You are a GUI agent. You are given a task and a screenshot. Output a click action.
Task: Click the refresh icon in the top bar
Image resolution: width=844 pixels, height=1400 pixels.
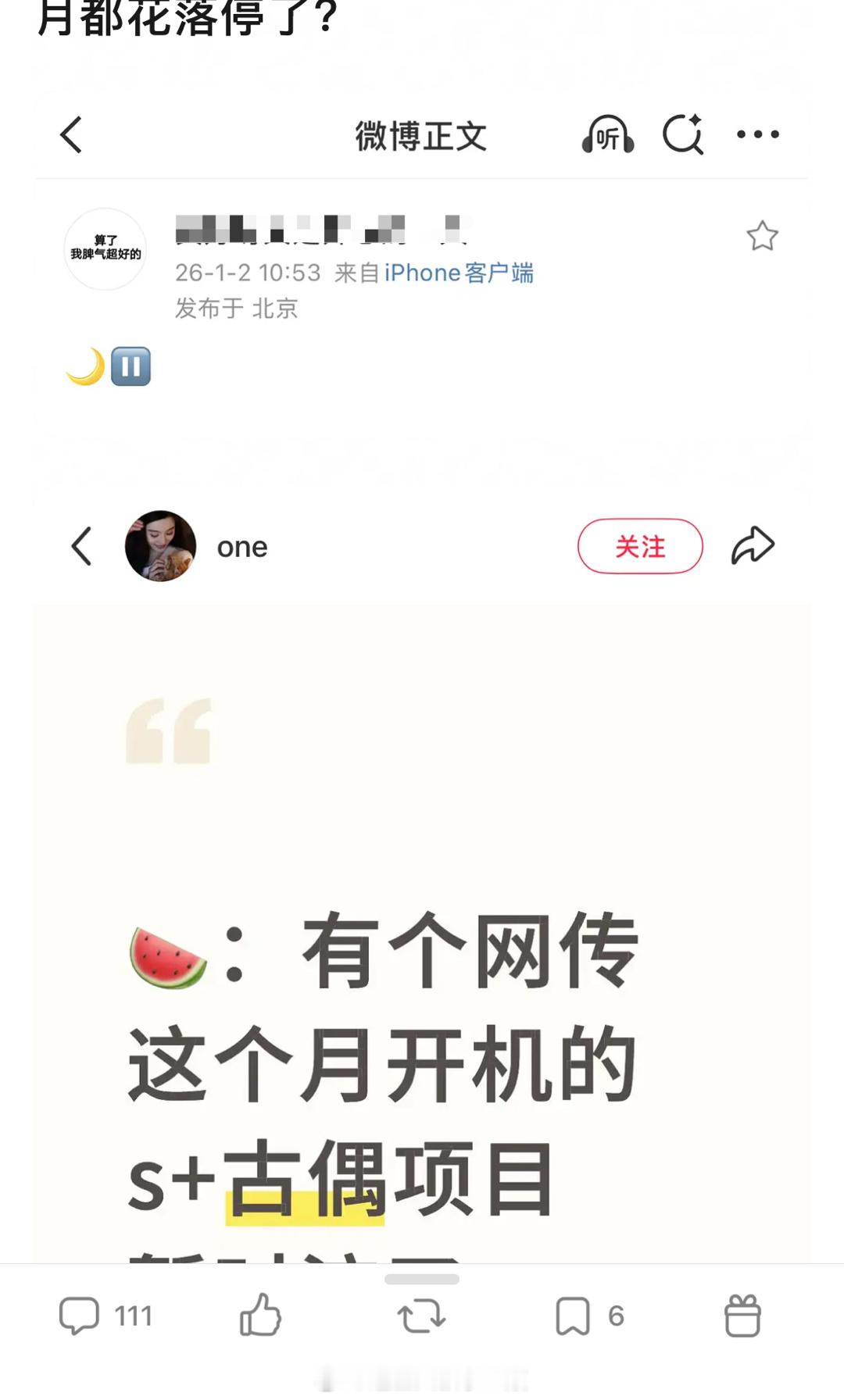click(683, 134)
